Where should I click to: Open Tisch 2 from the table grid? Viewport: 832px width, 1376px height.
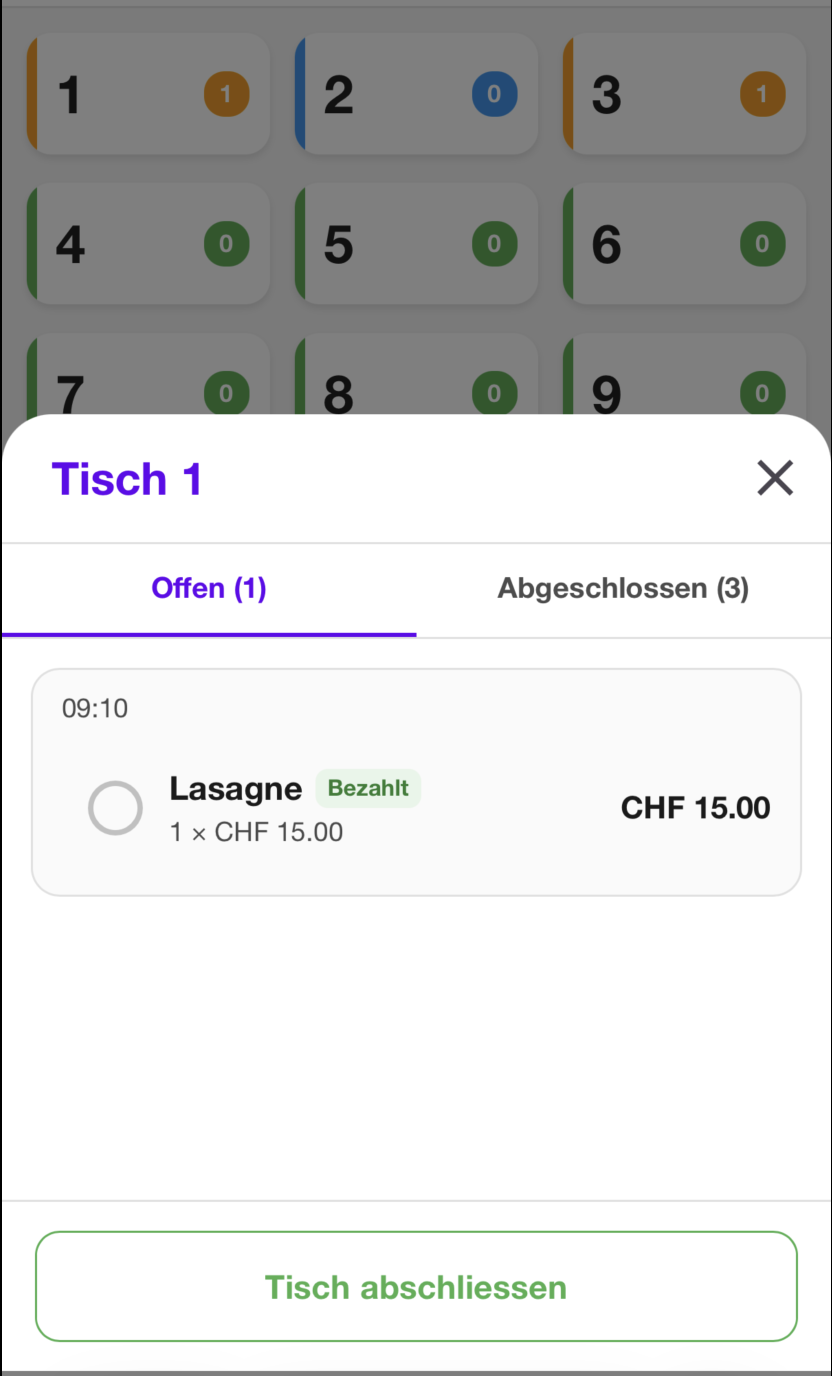click(x=416, y=93)
